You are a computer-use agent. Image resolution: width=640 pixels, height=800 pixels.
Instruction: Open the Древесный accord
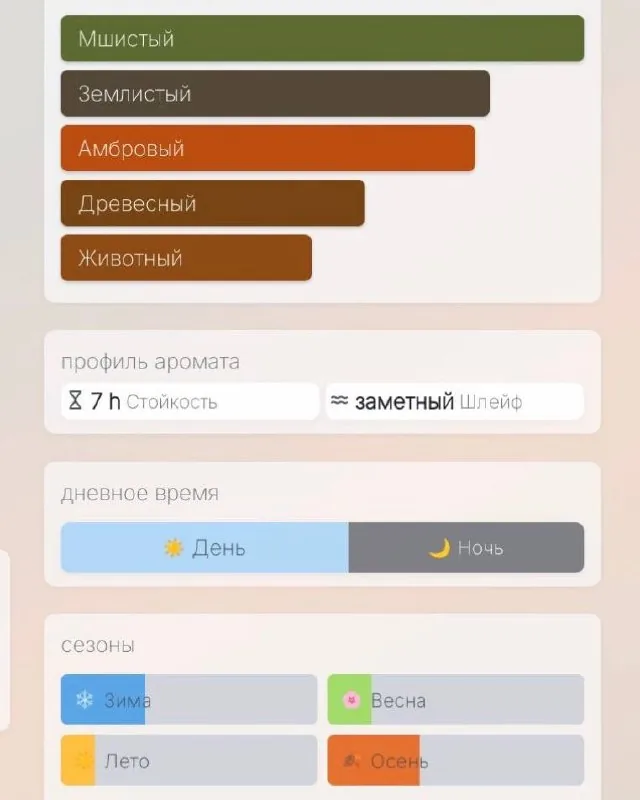click(213, 203)
